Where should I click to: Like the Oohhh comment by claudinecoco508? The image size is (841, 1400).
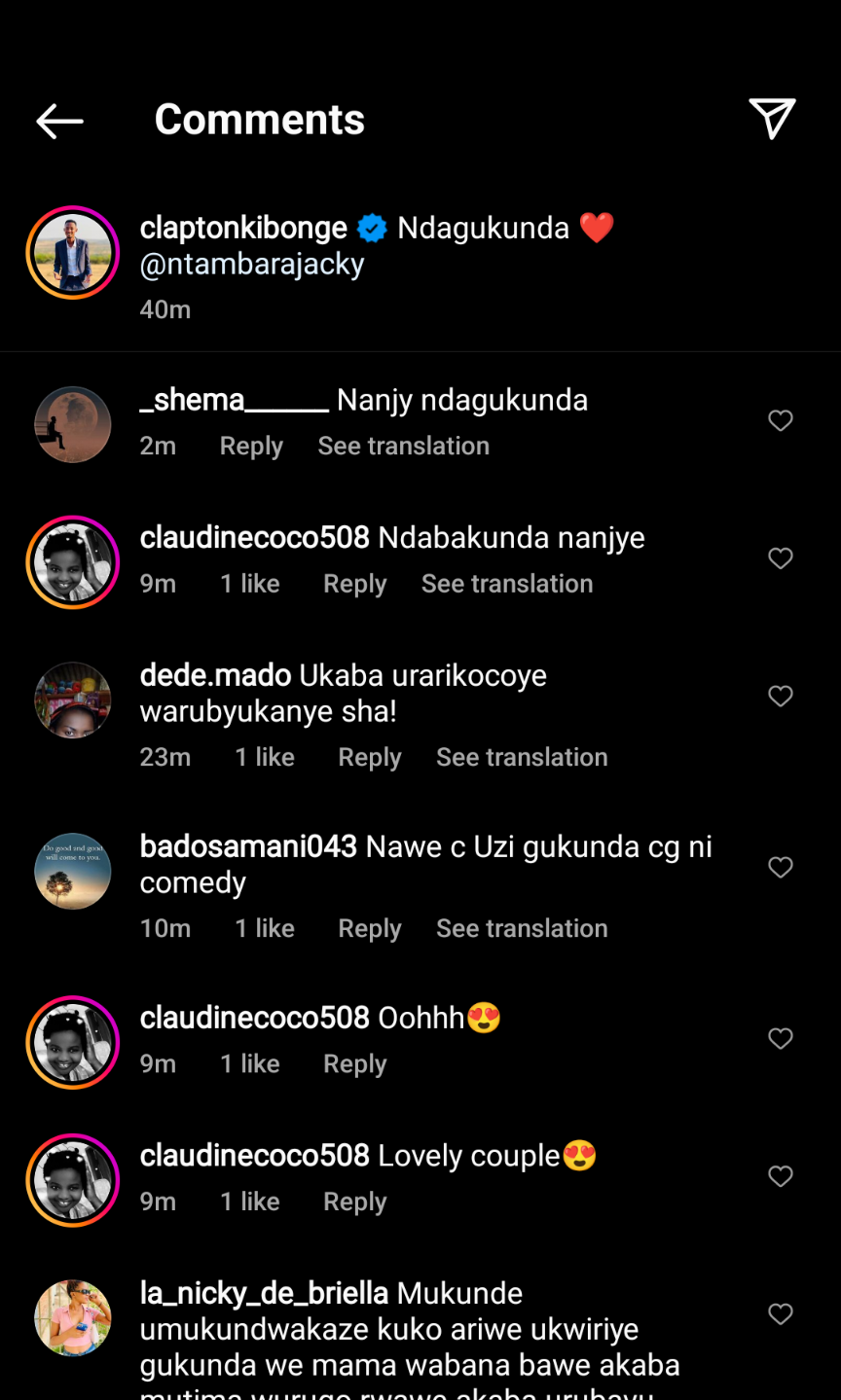tap(781, 1039)
